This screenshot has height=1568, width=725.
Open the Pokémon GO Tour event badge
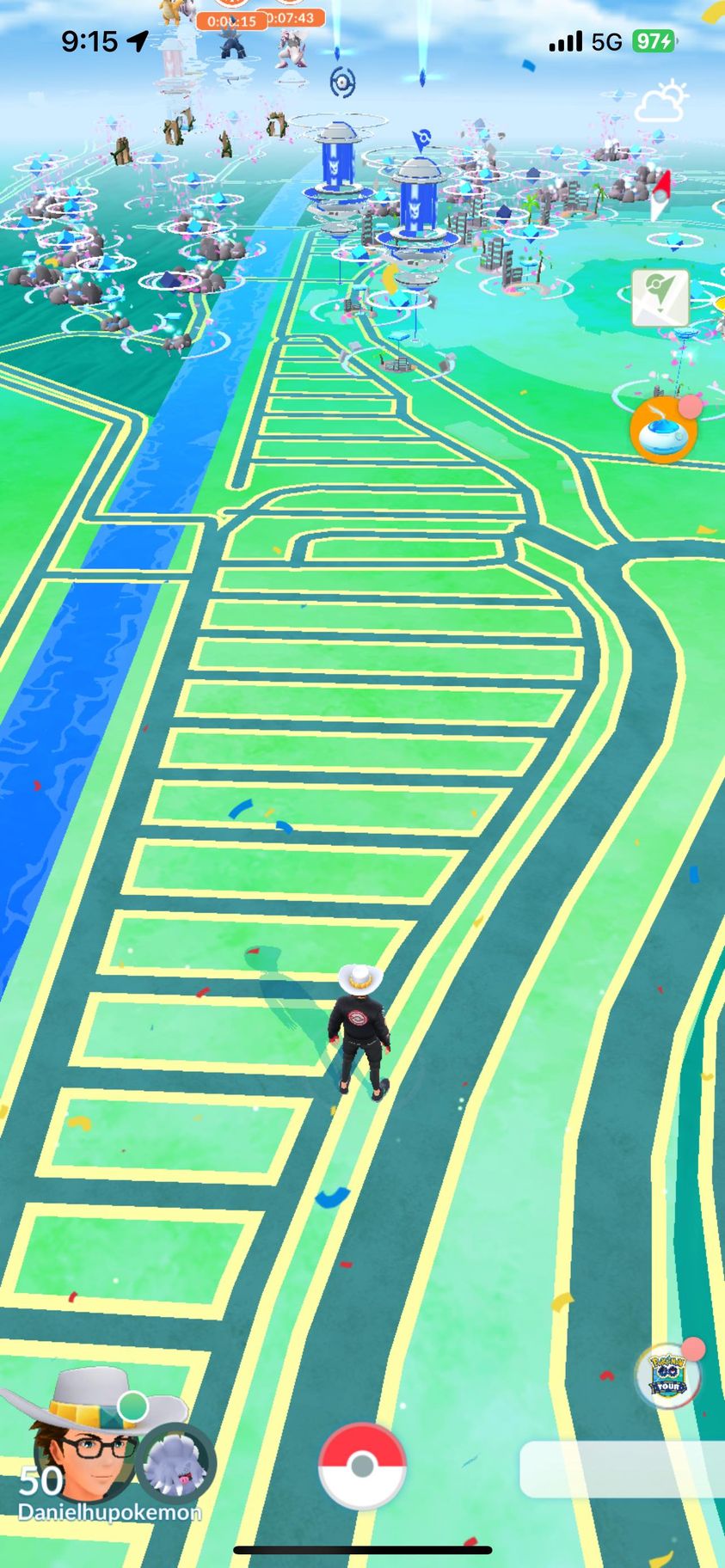point(667,1376)
